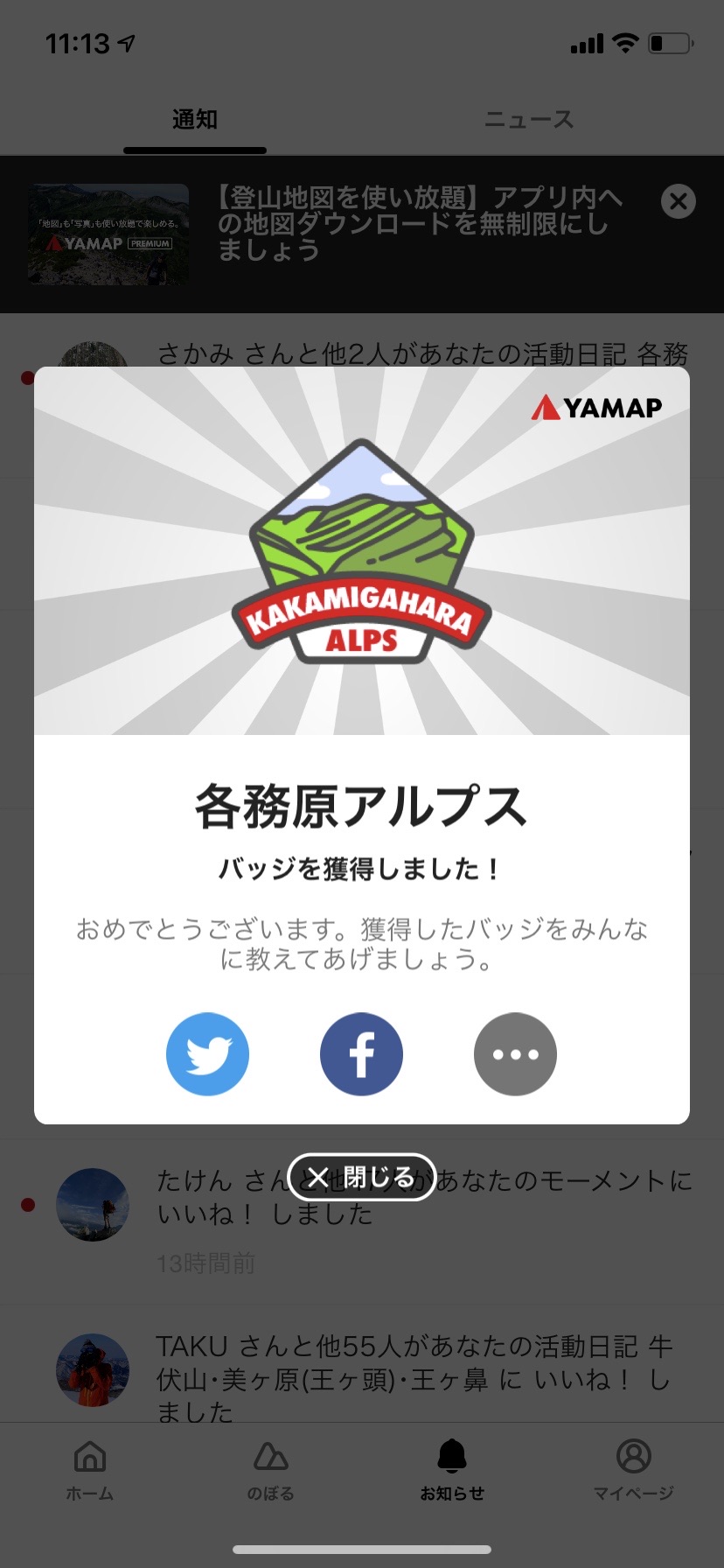
Task: Share the badge on Twitter
Action: point(207,1053)
